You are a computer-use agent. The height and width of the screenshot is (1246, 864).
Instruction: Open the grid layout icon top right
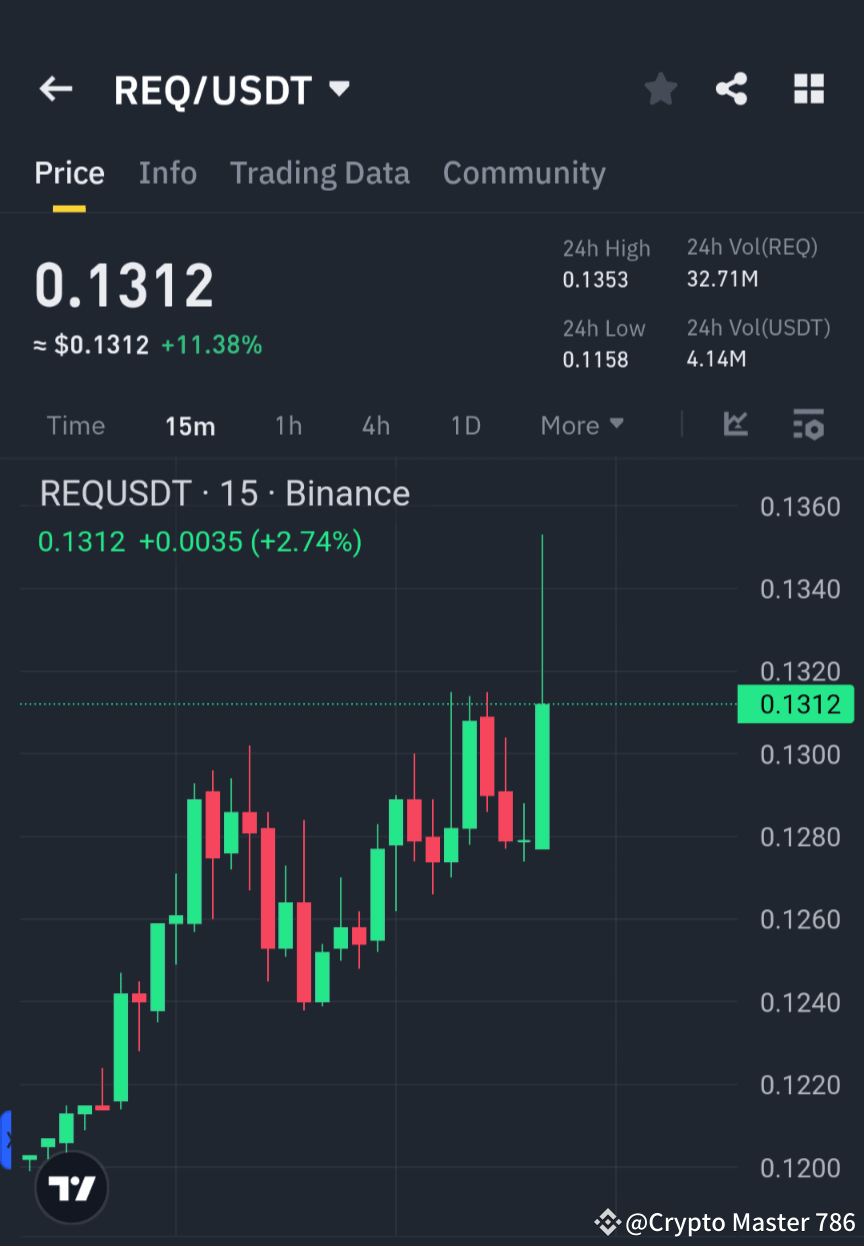[x=808, y=89]
